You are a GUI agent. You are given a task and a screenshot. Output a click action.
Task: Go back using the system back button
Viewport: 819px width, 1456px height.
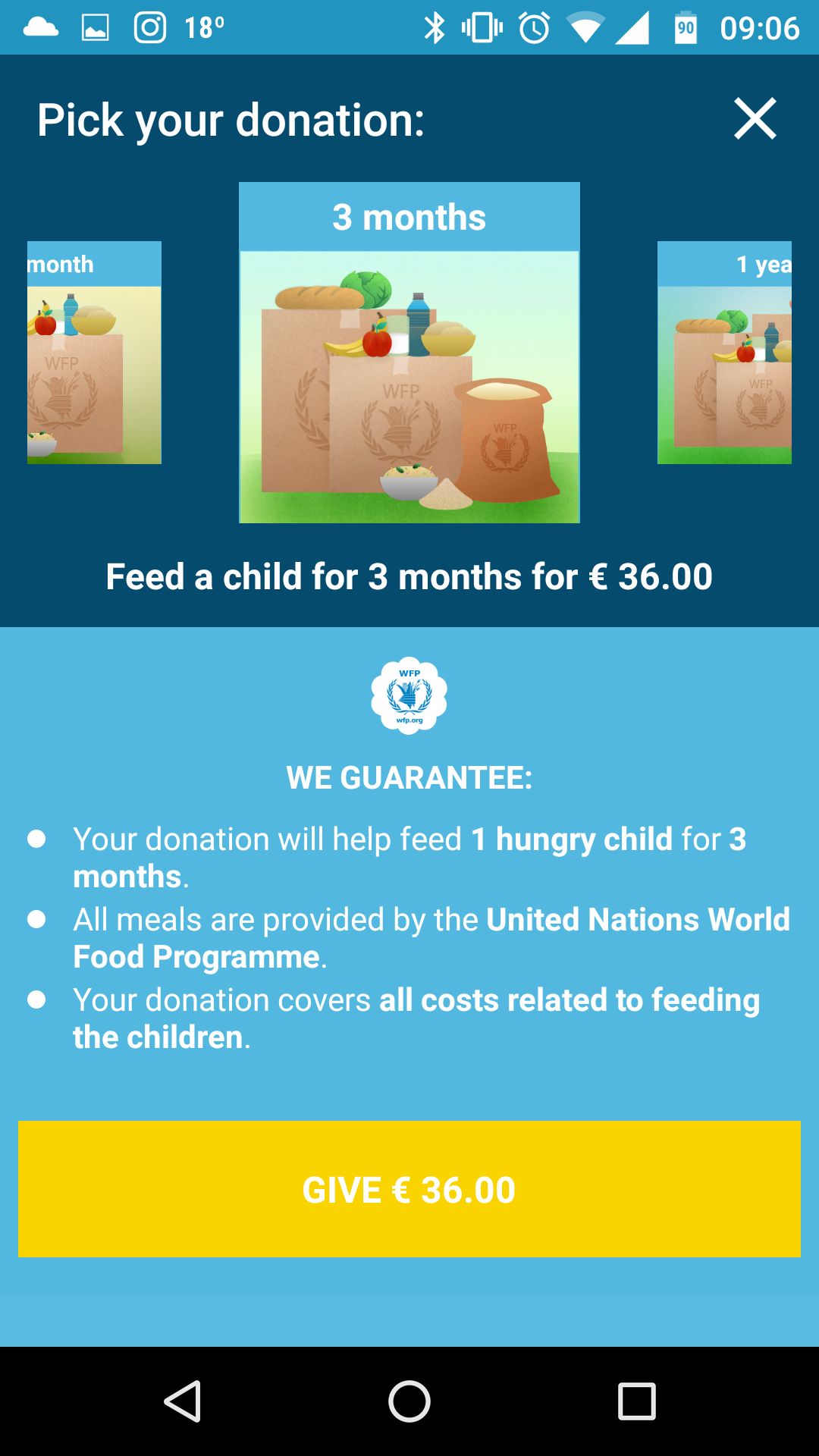[182, 1401]
